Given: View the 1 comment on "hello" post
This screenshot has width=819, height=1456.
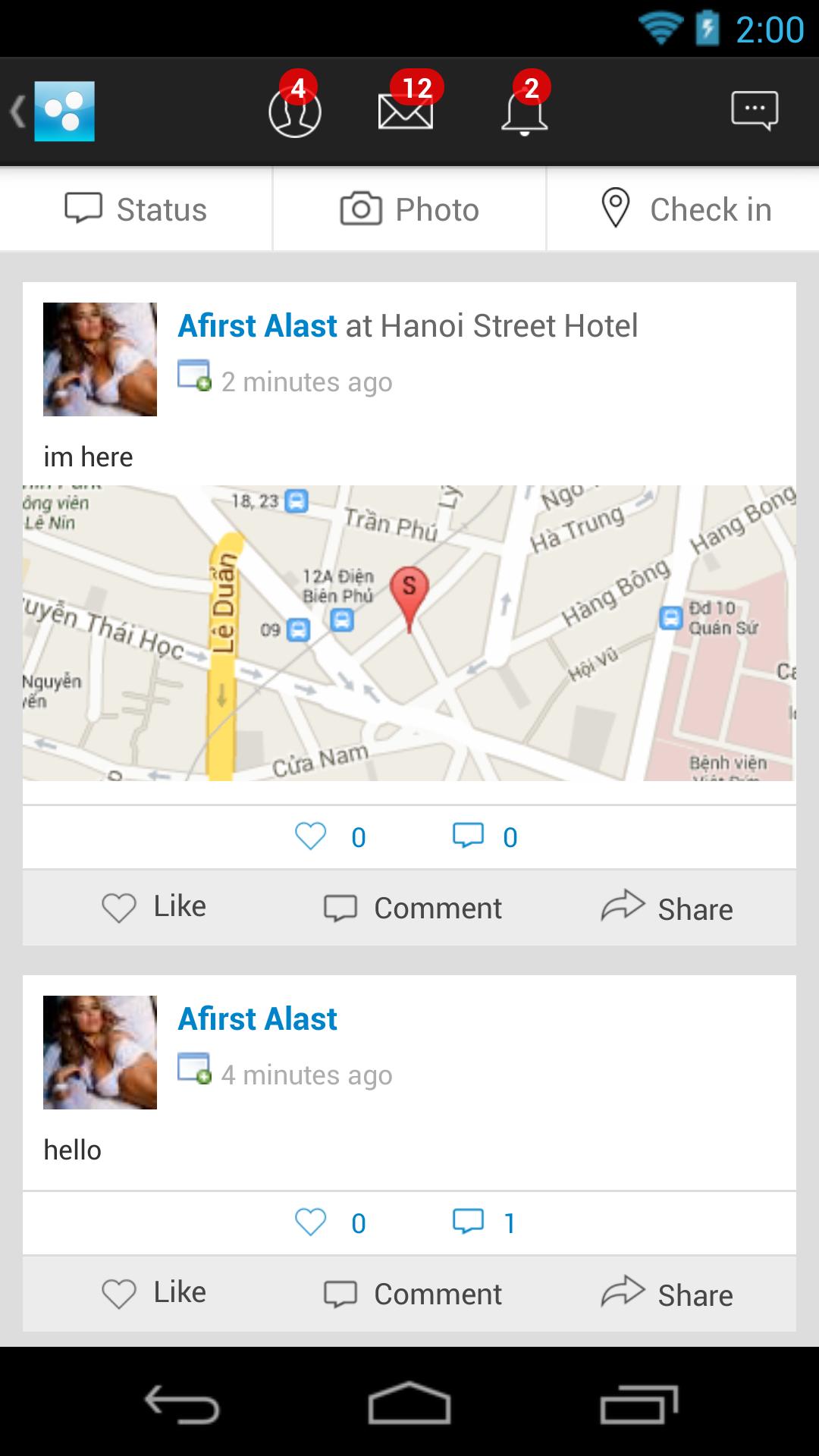Looking at the screenshot, I should pos(485,1222).
